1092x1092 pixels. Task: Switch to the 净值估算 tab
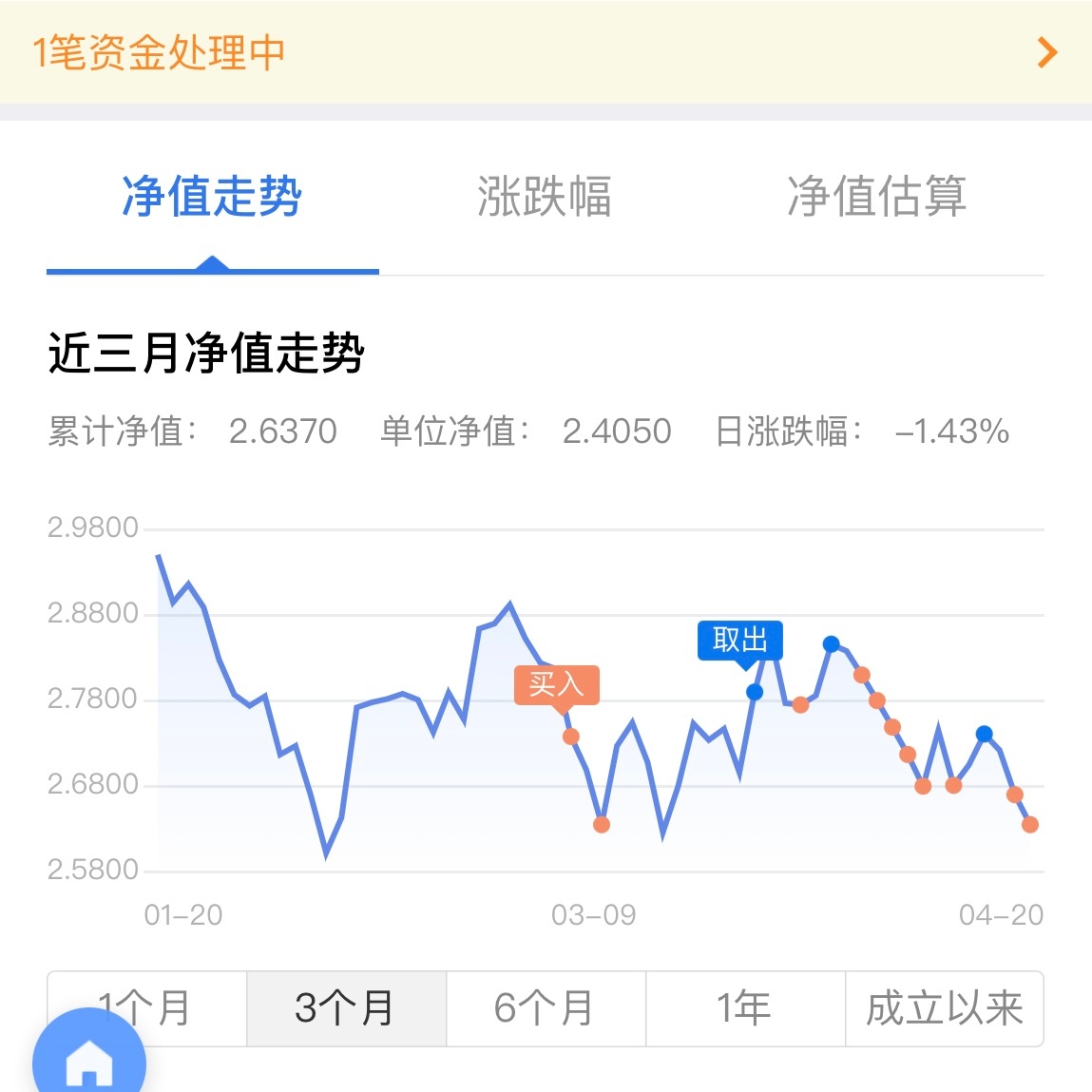pos(876,198)
